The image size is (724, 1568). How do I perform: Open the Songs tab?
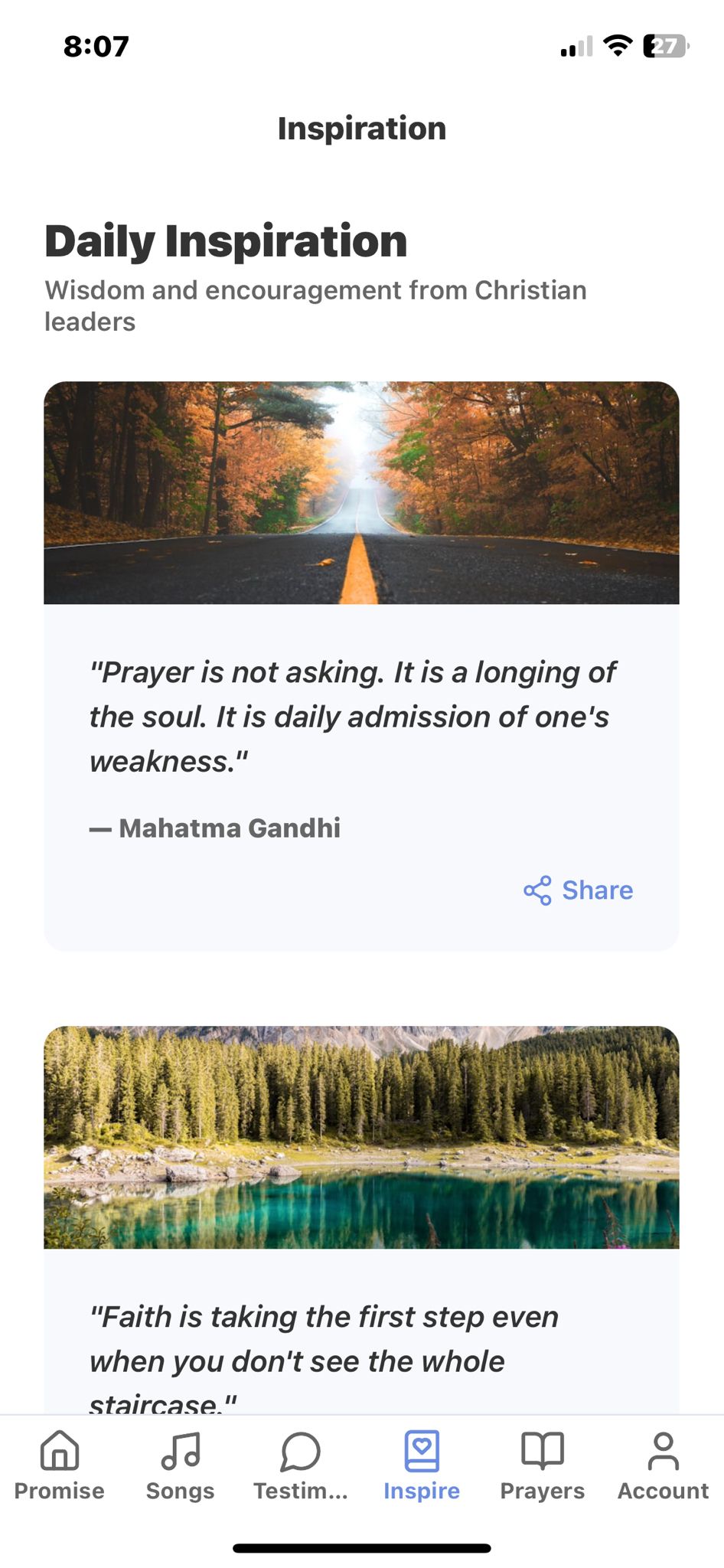coord(181,1465)
